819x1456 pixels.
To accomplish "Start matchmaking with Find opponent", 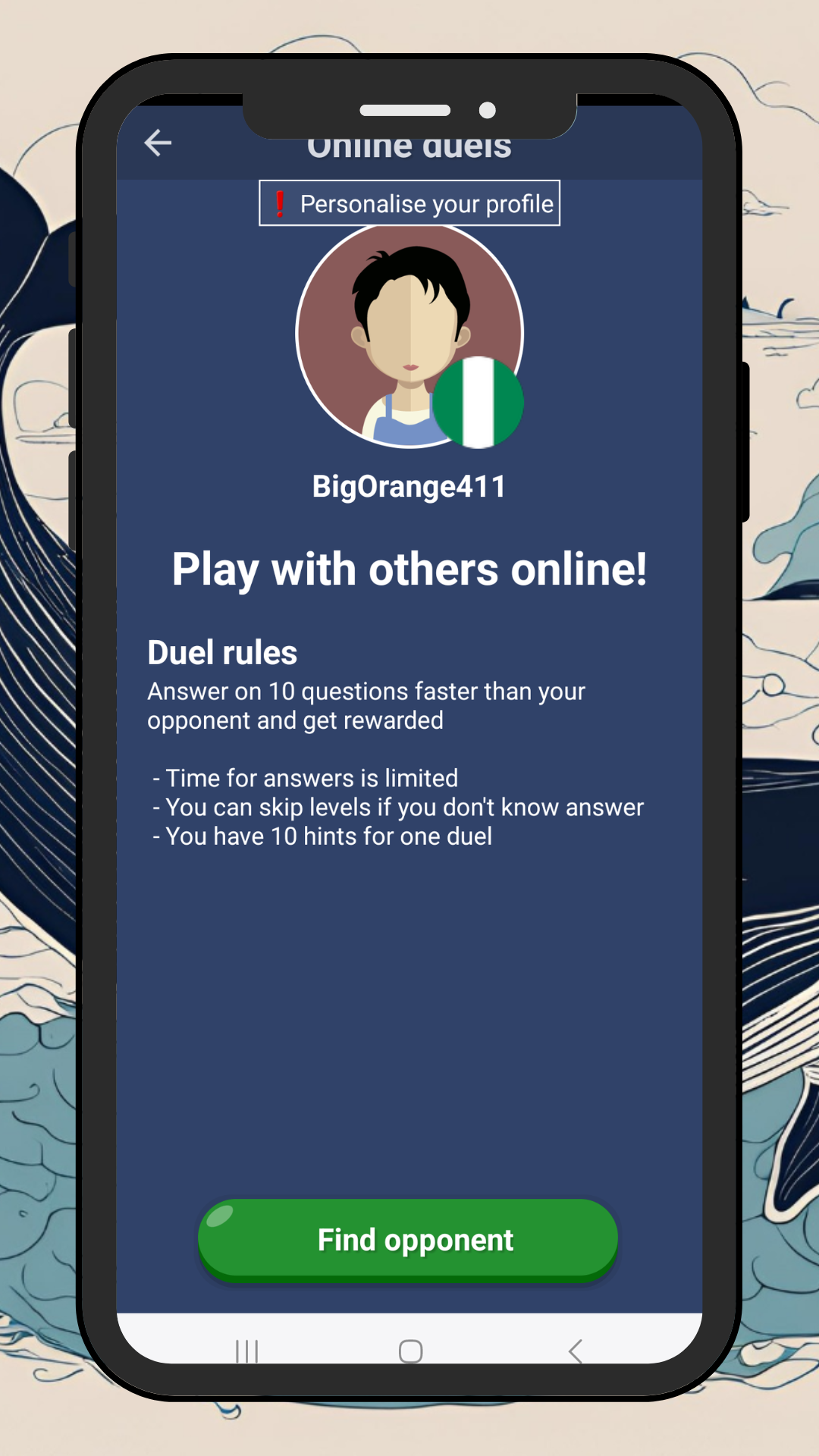I will pyautogui.click(x=408, y=1240).
